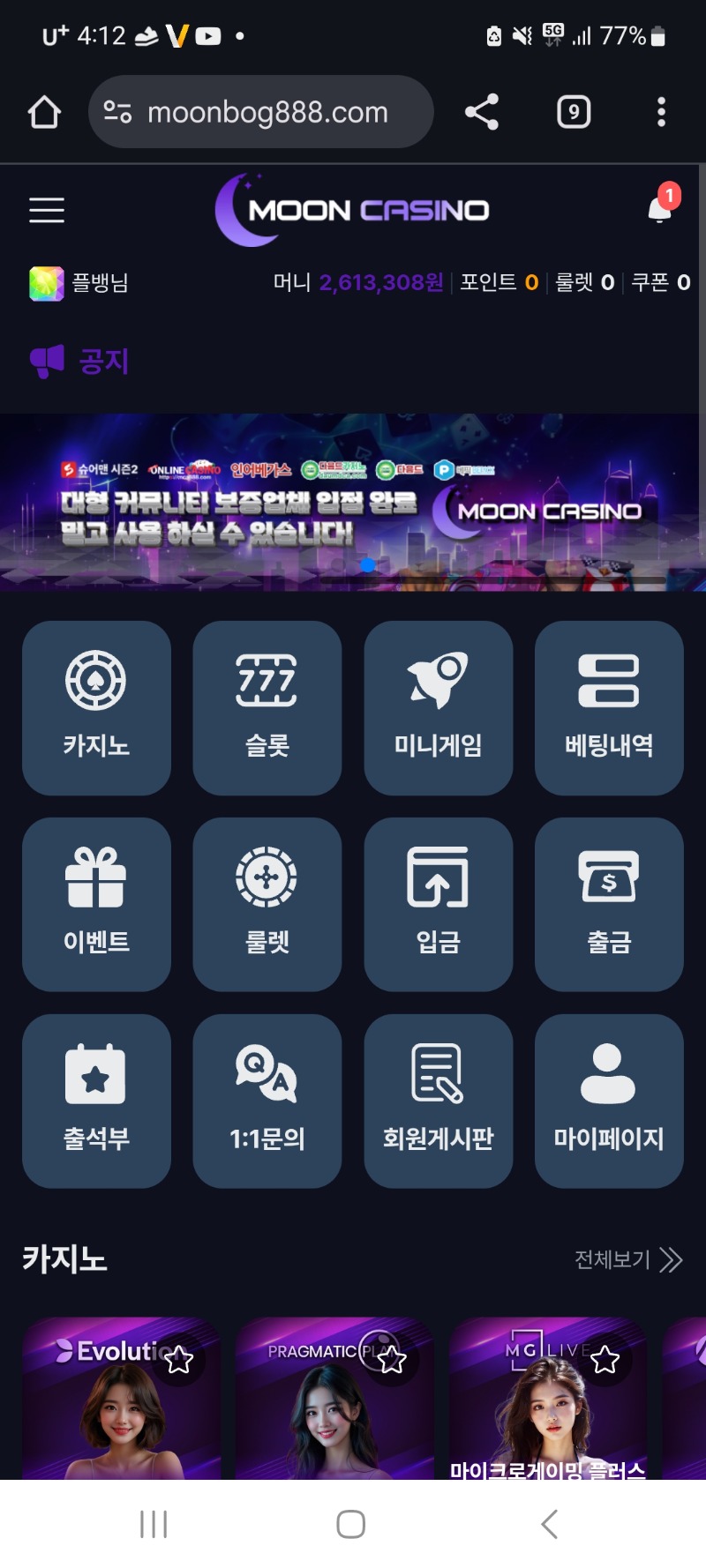Go to 입금 deposit
Image resolution: width=706 pixels, height=1568 pixels.
click(x=438, y=904)
